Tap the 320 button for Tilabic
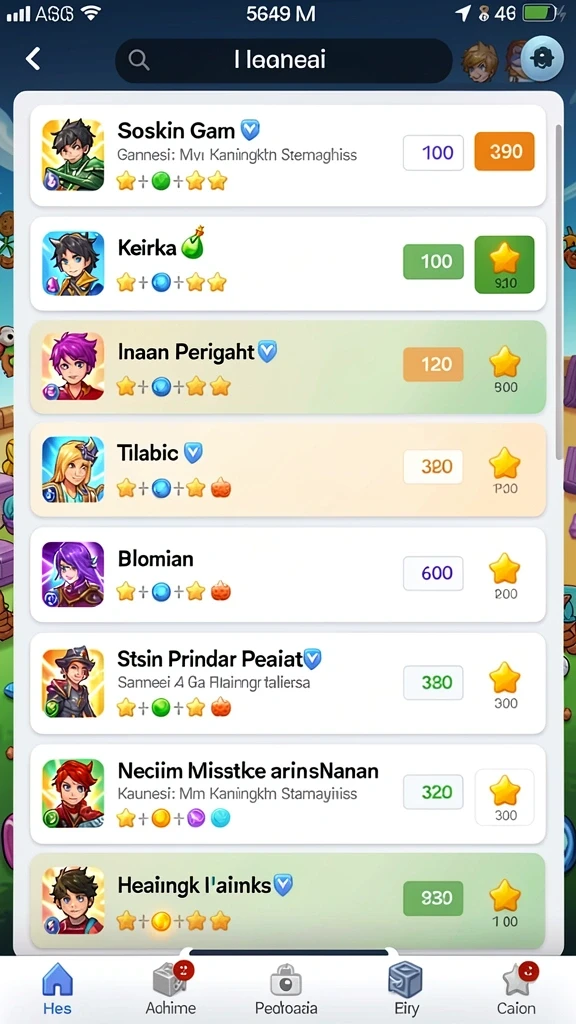 433,466
